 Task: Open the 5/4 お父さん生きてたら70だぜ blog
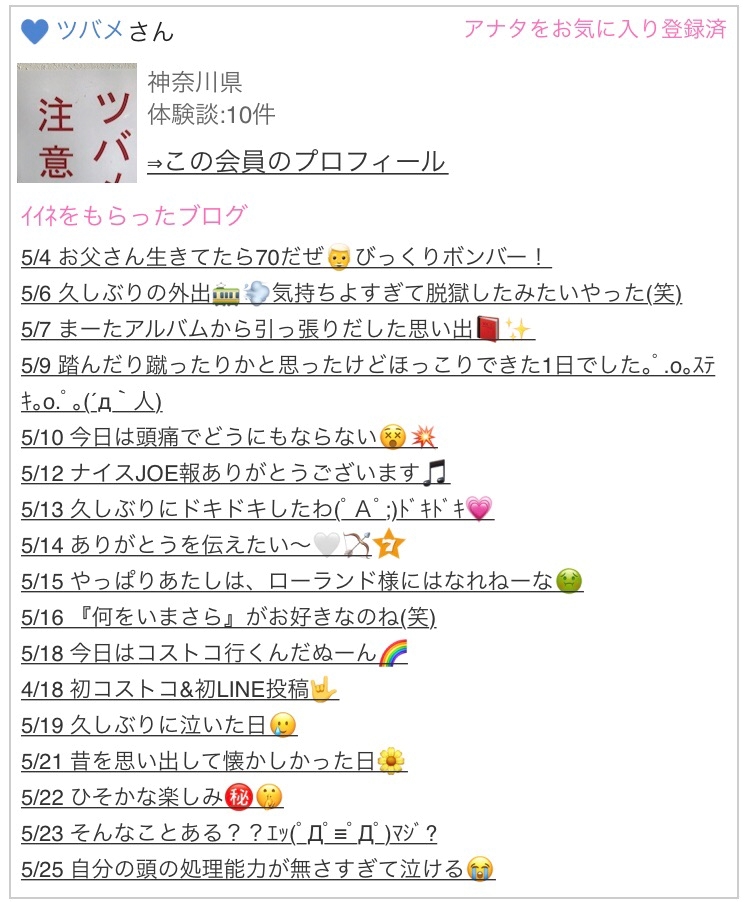[286, 257]
